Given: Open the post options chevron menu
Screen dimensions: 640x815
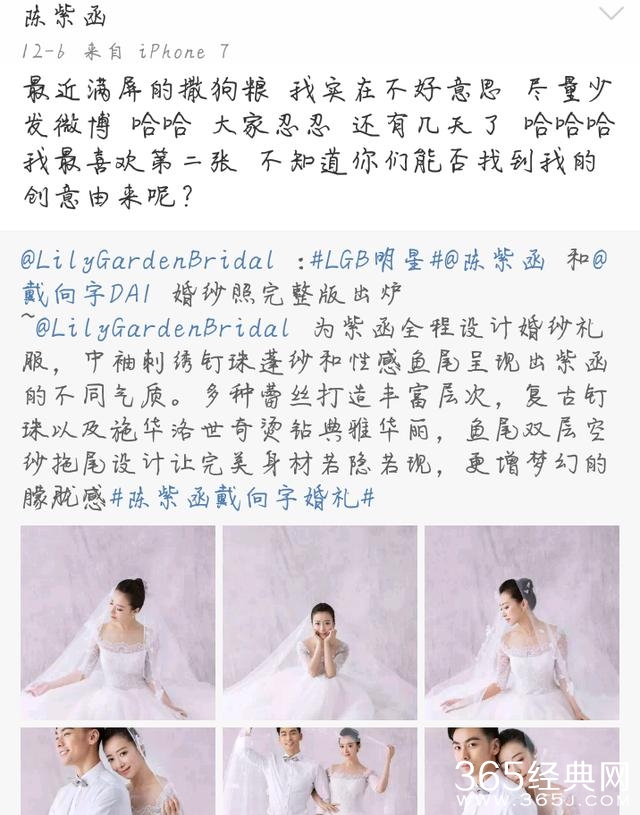Looking at the screenshot, I should click(611, 14).
